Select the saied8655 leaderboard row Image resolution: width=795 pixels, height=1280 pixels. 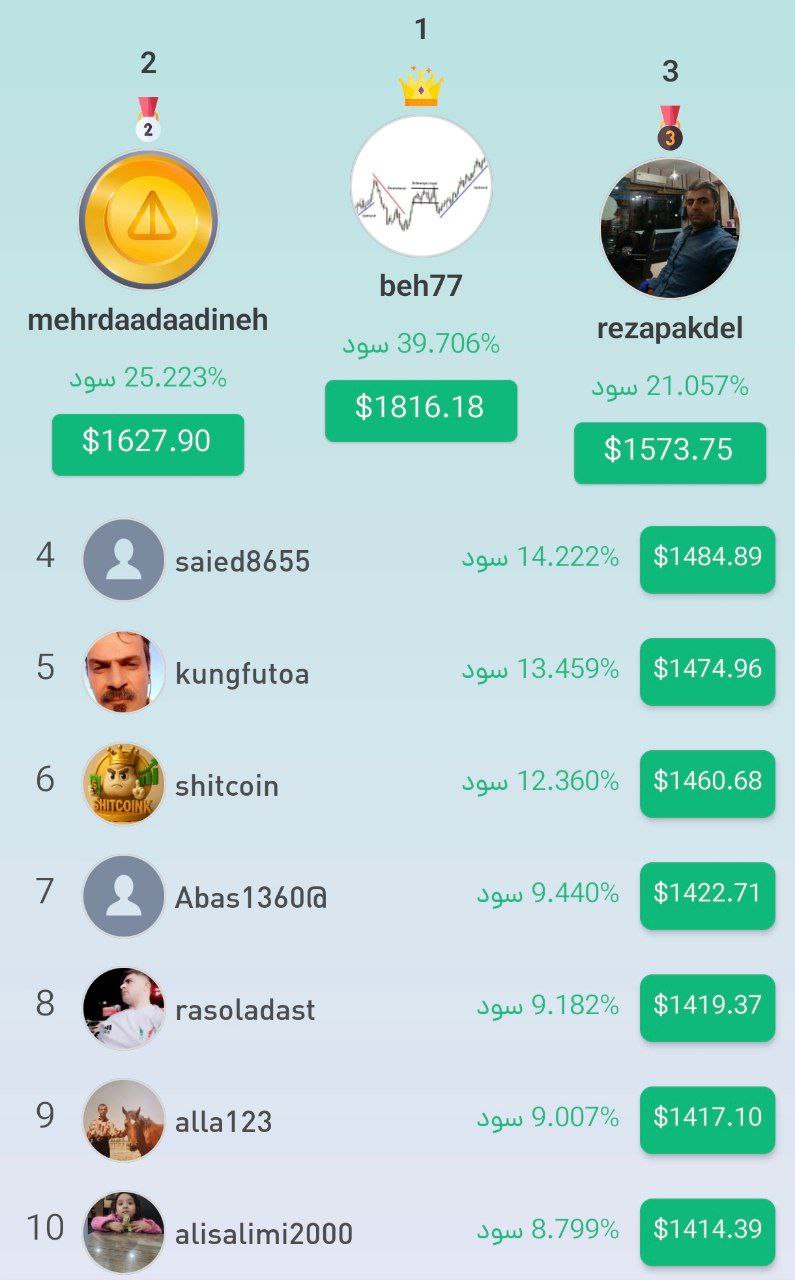[x=242, y=561]
